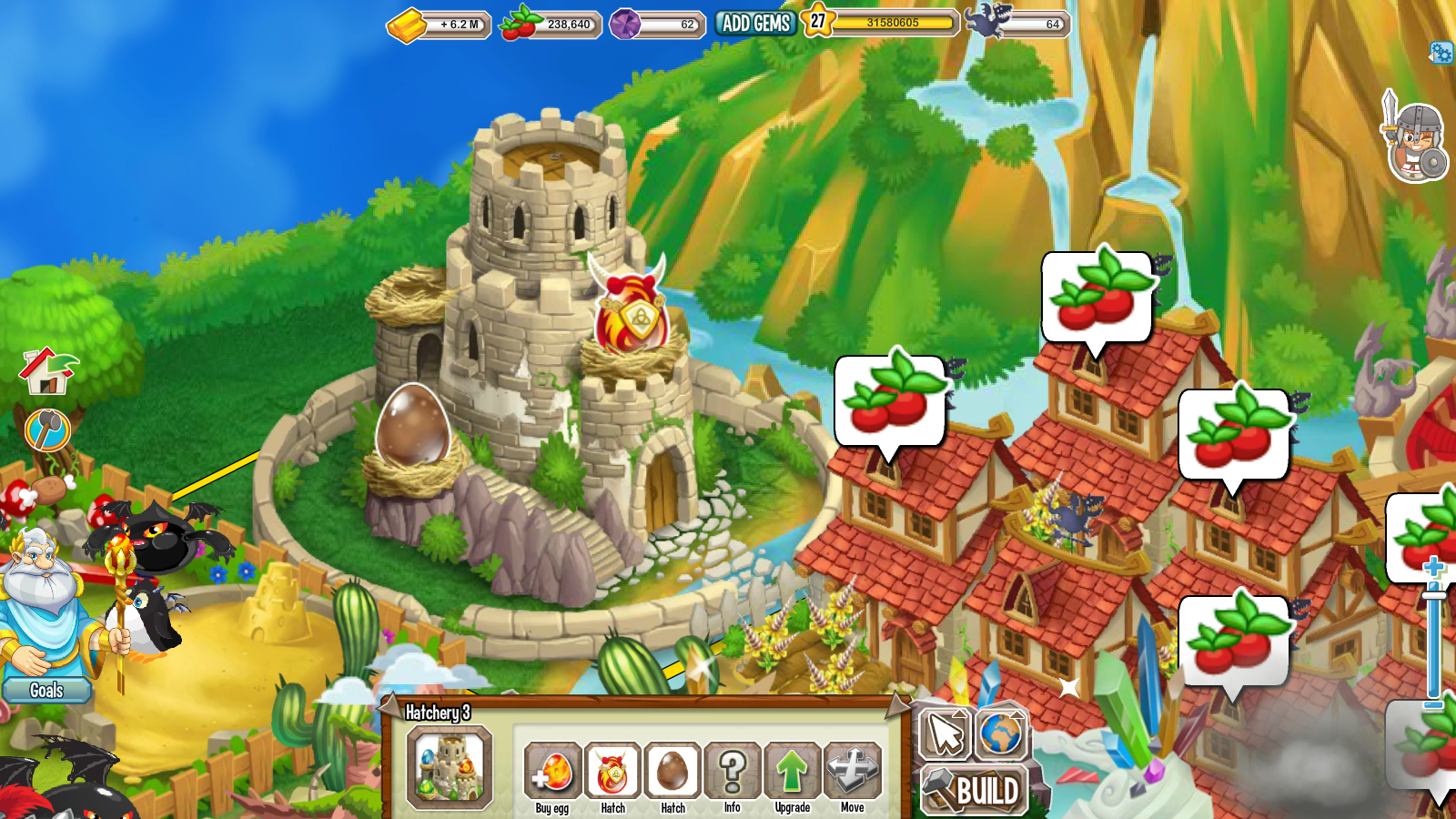This screenshot has height=819, width=1456.
Task: Open the axe tool icon
Action: [47, 430]
